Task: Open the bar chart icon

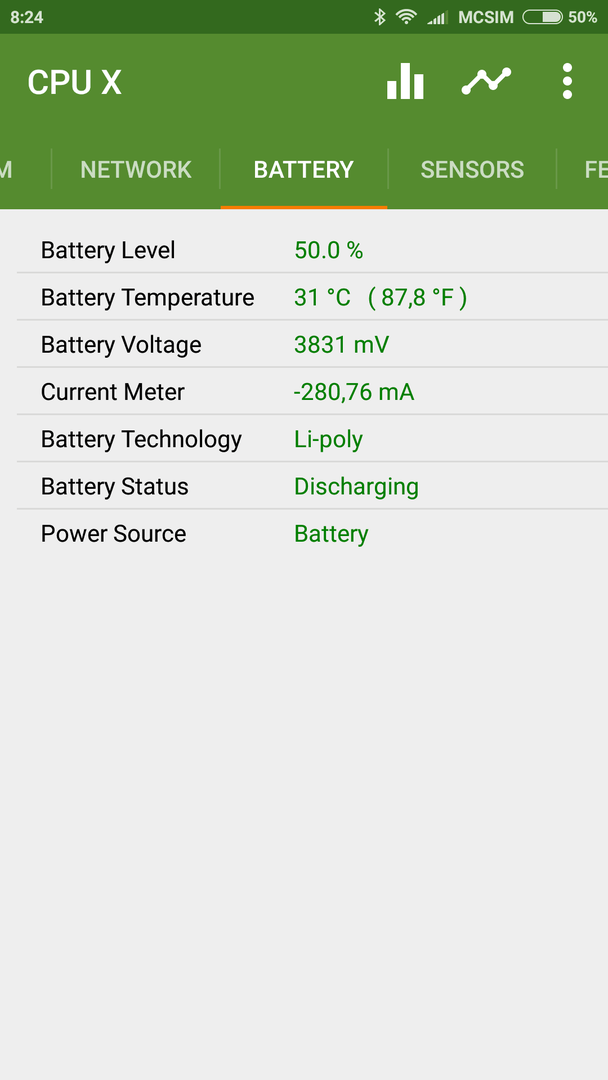Action: click(405, 82)
